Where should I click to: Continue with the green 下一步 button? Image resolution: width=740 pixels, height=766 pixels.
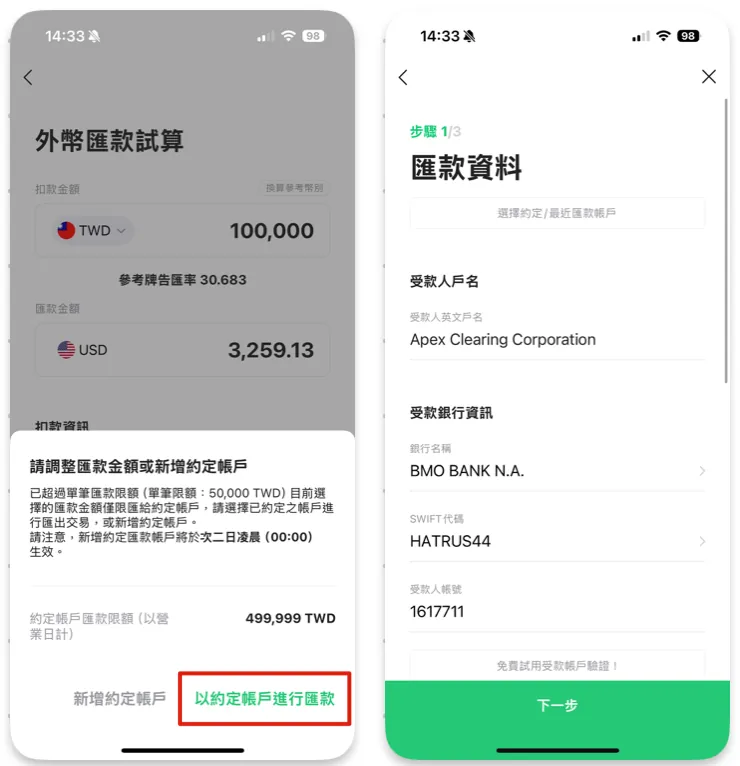pos(557,705)
